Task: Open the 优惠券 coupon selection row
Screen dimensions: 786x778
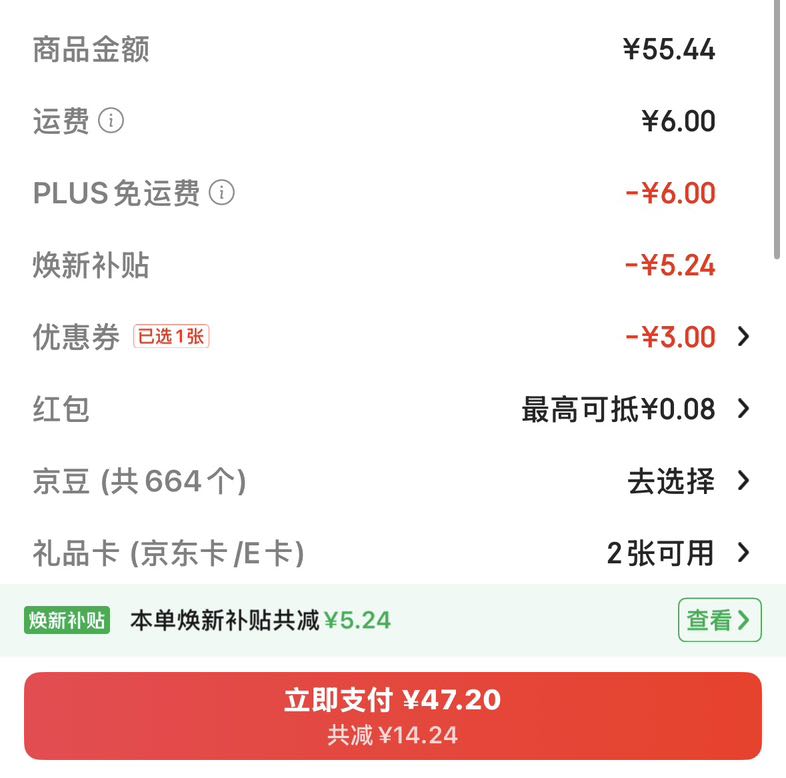Action: tap(393, 336)
